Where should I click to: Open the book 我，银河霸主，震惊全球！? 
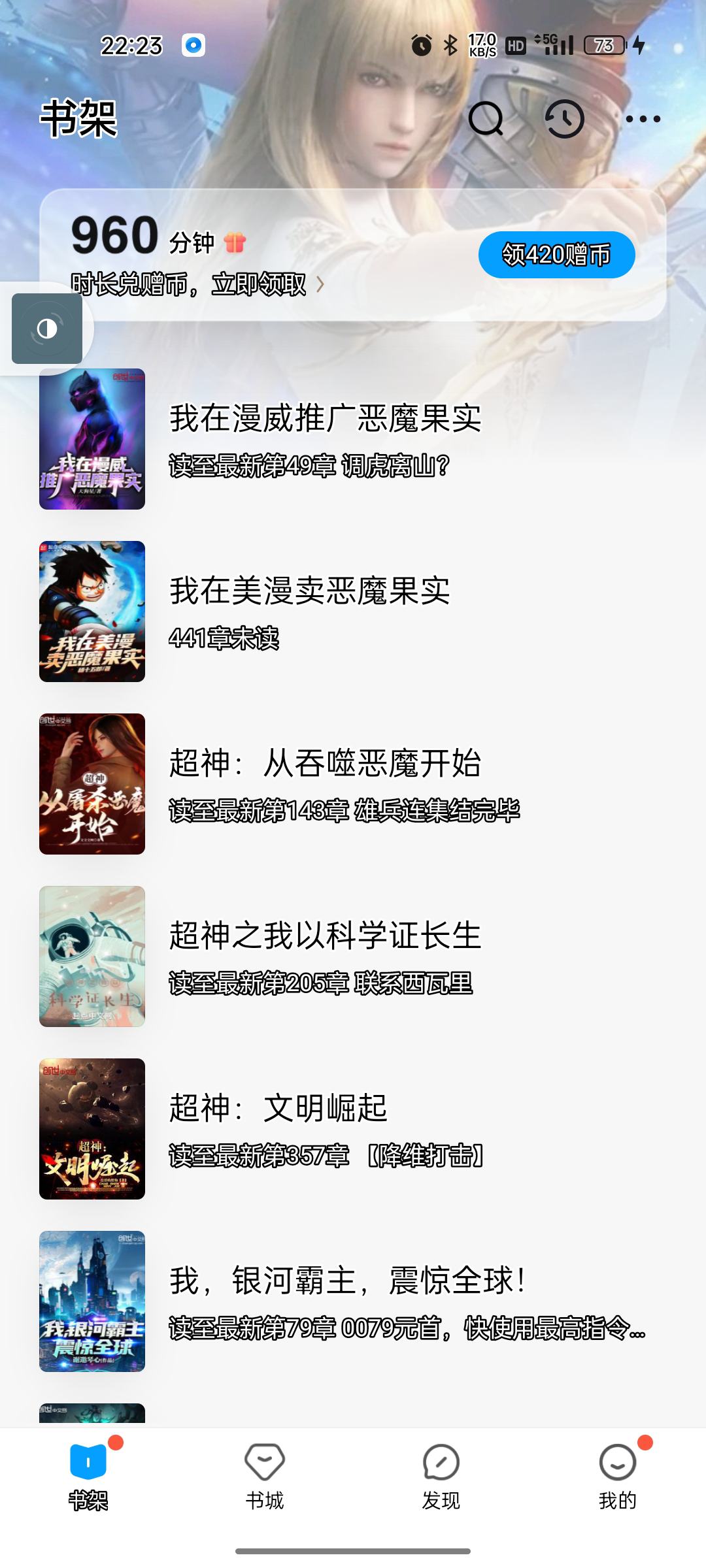tap(348, 1281)
